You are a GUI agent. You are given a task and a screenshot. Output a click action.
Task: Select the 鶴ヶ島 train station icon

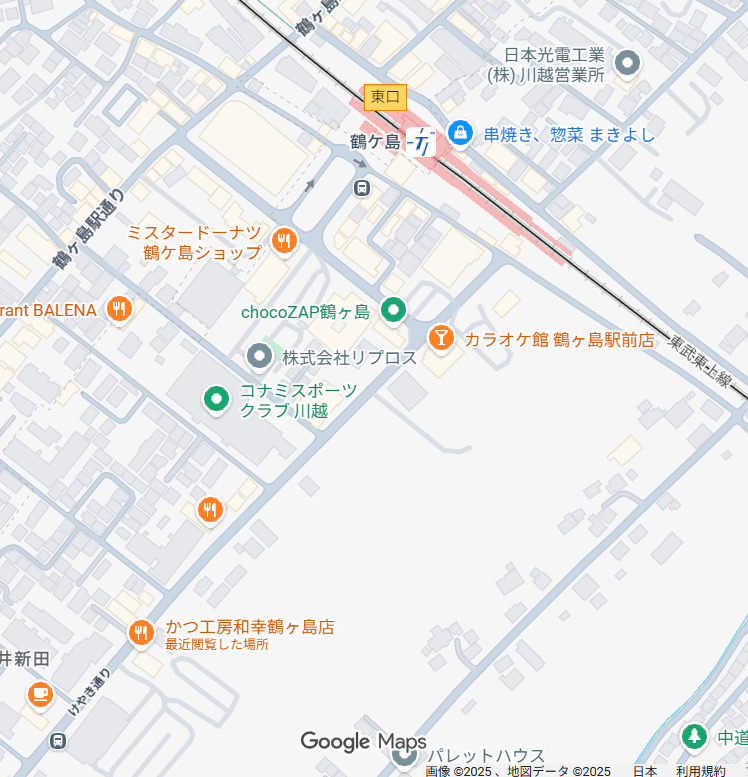tap(424, 142)
